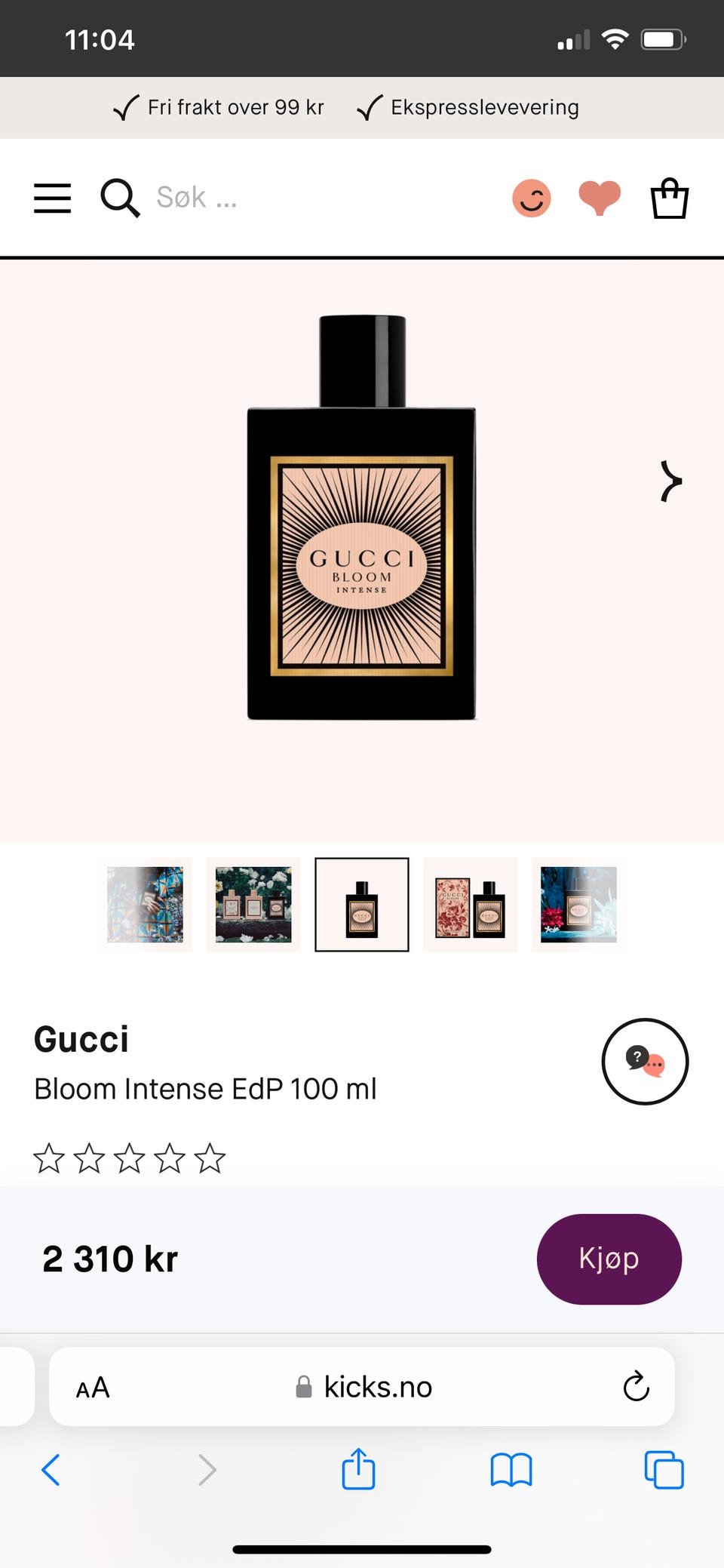Select the first thumbnail with the model
Screen dimensions: 724x1568
point(145,905)
